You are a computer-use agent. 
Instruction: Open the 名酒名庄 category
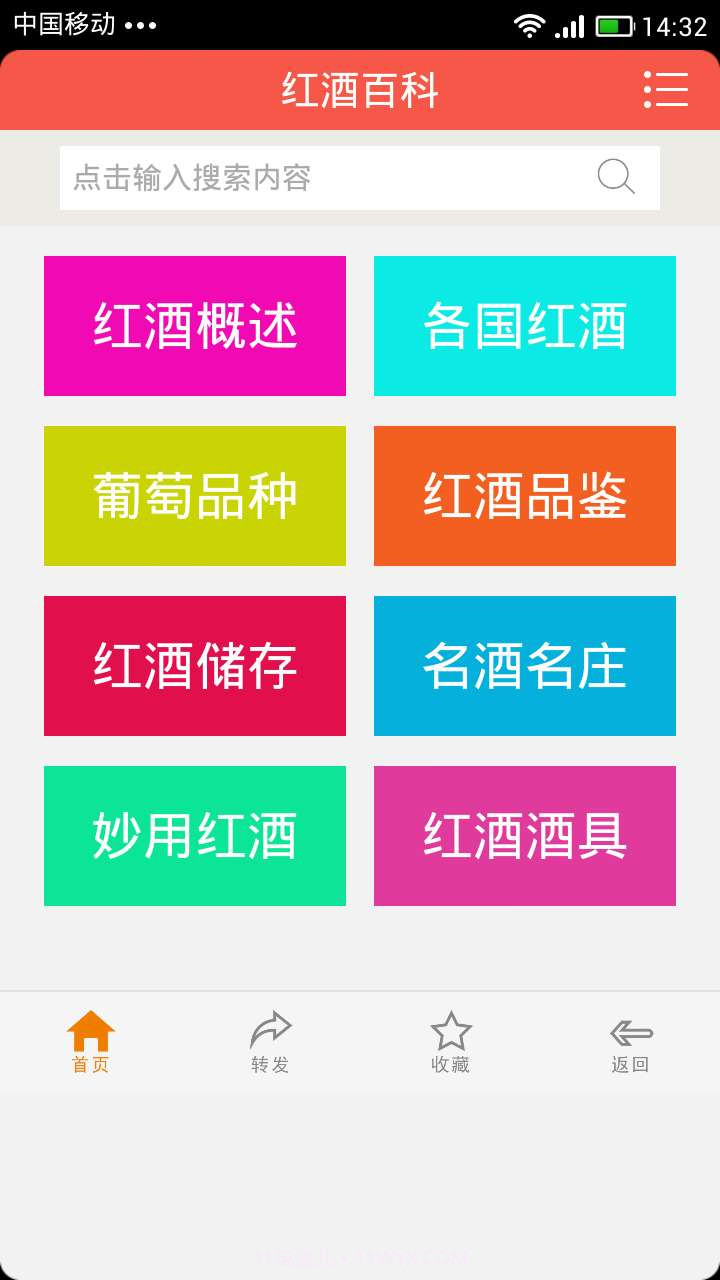coord(525,665)
